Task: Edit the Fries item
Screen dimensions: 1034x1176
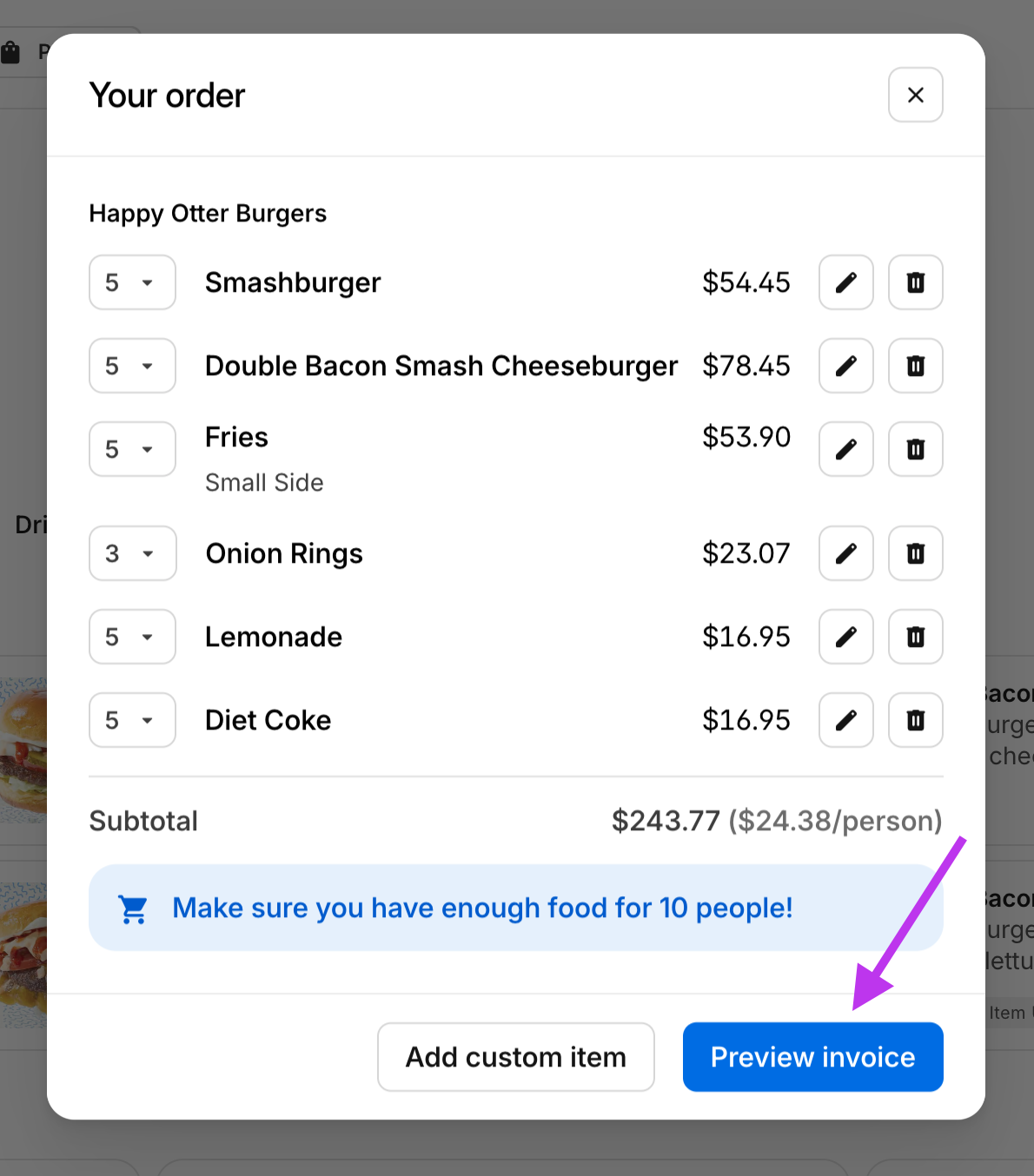Action: pos(845,449)
